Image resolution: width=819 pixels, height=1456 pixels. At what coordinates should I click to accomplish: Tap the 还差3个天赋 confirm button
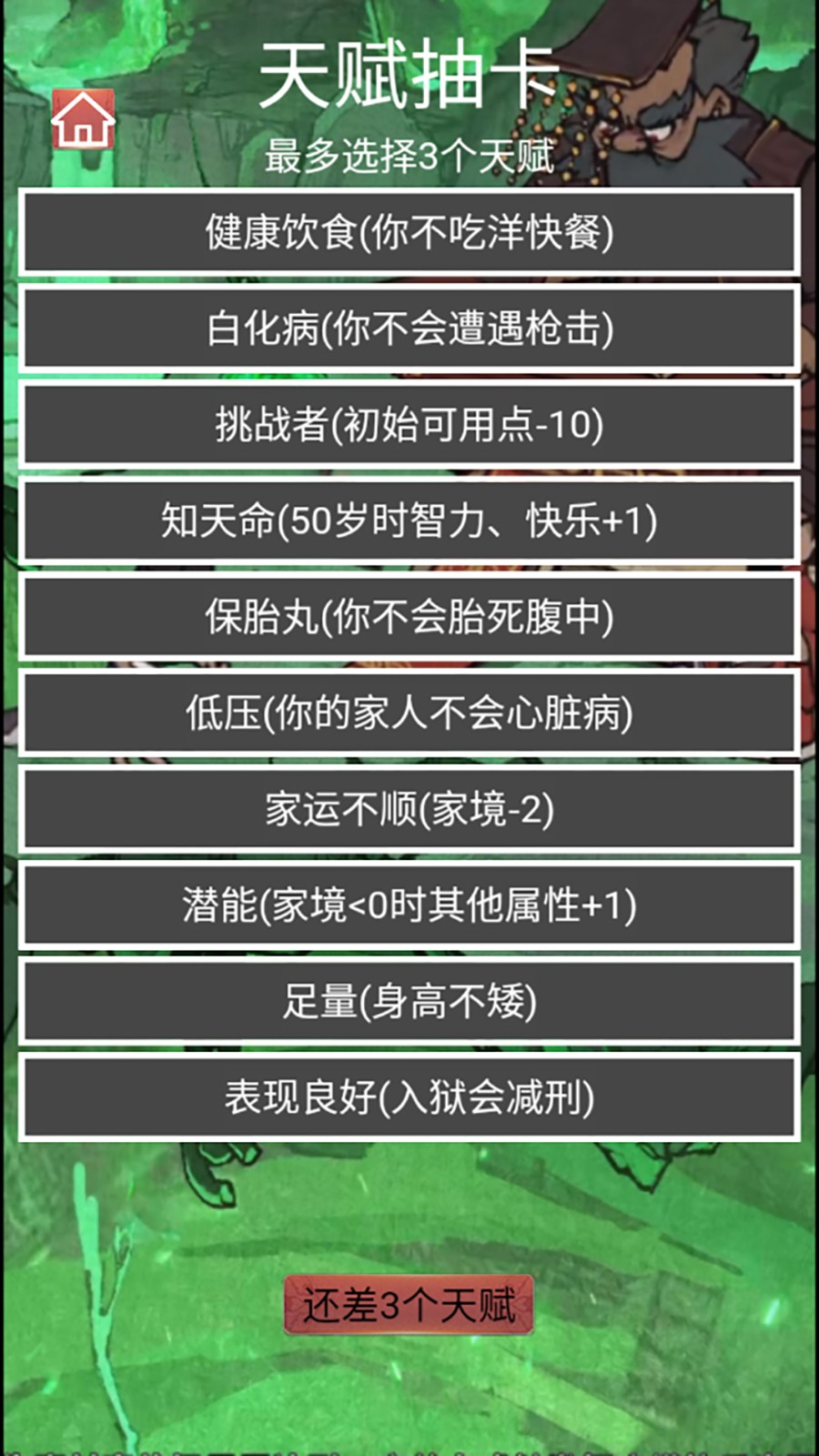coord(409,1306)
